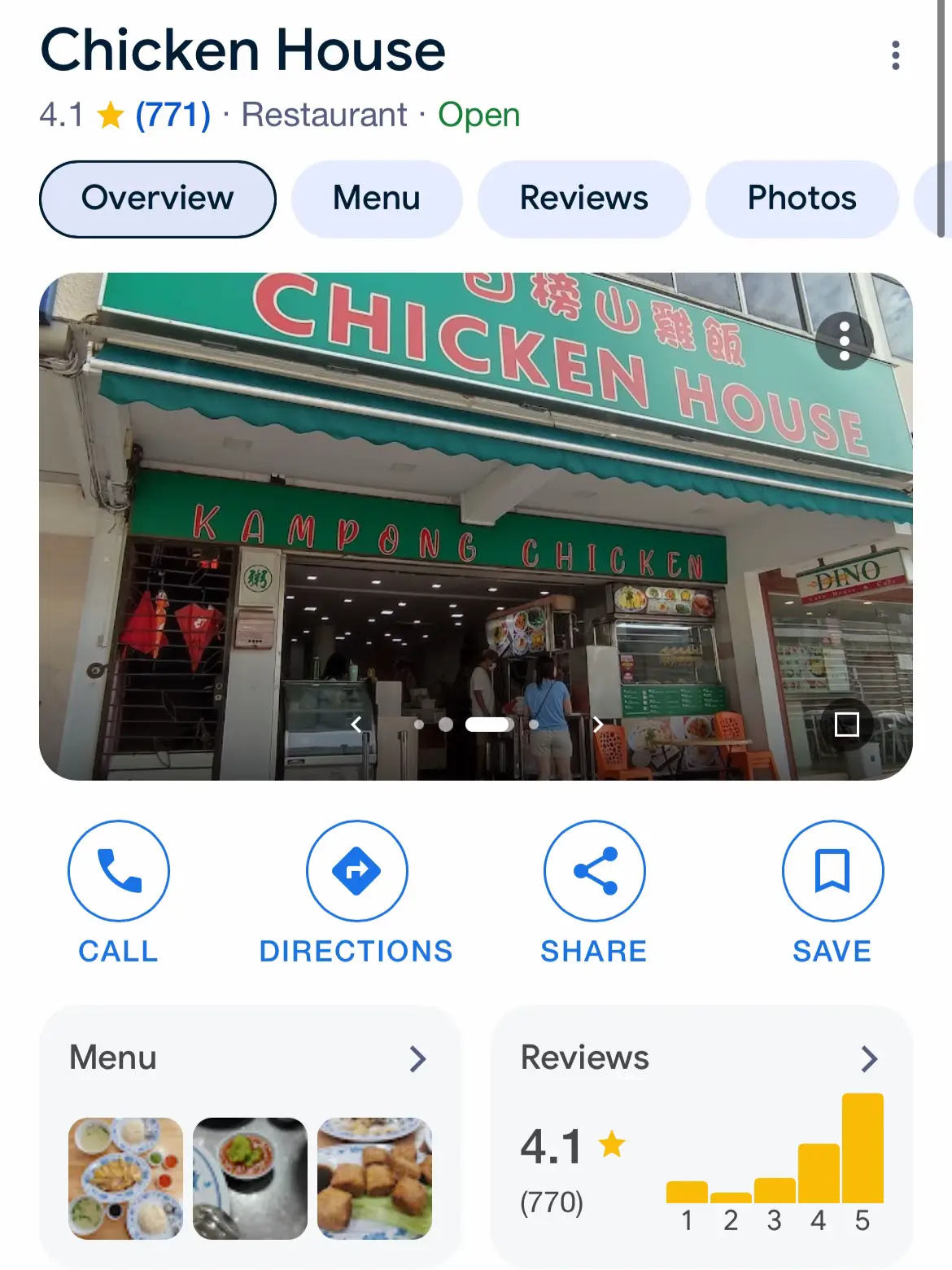Image resolution: width=952 pixels, height=1270 pixels.
Task: Call Chicken House
Action: coord(119,871)
